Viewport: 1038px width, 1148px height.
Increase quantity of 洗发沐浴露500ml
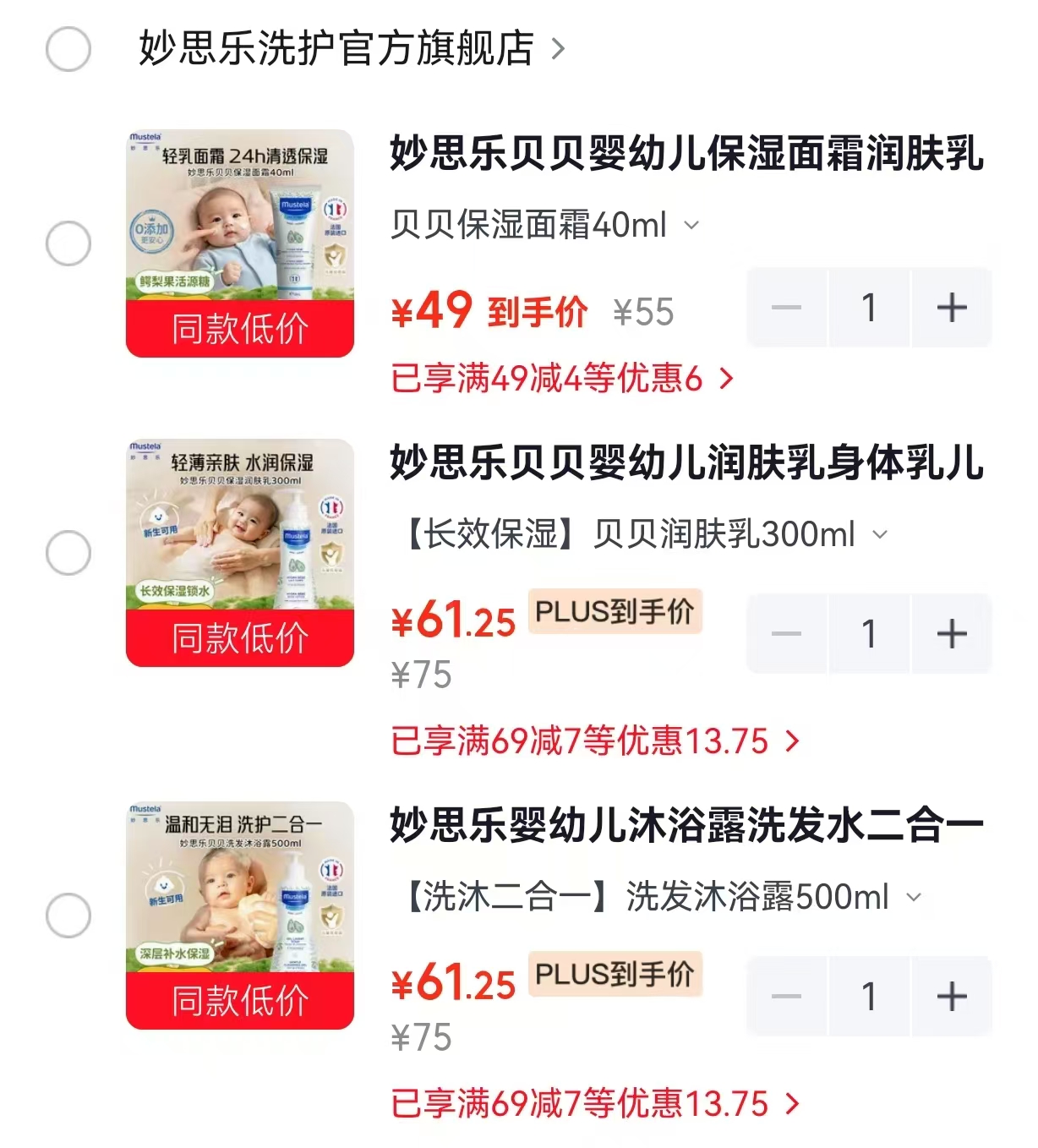[x=952, y=997]
